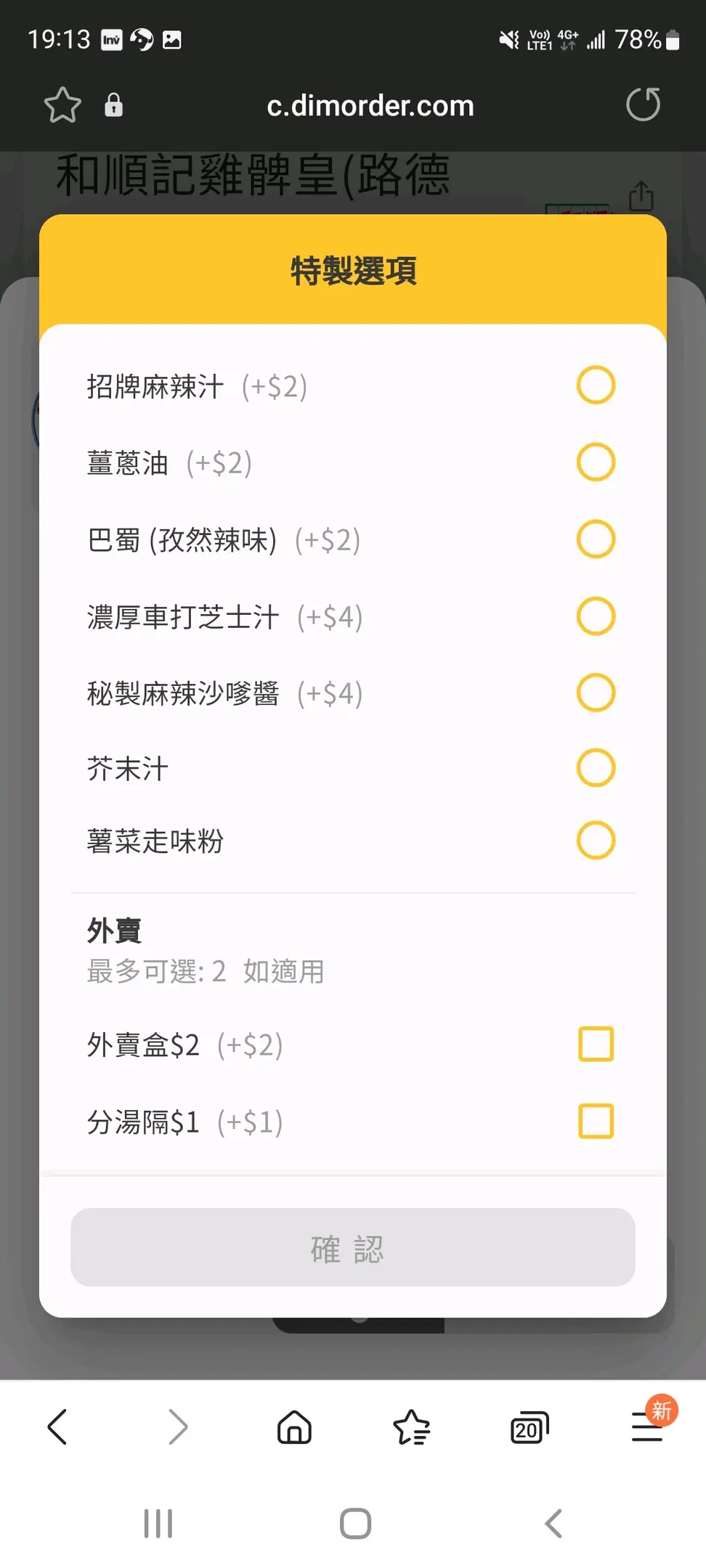Open the browser bookmarks list
This screenshot has width=706, height=1568.
click(x=411, y=1427)
